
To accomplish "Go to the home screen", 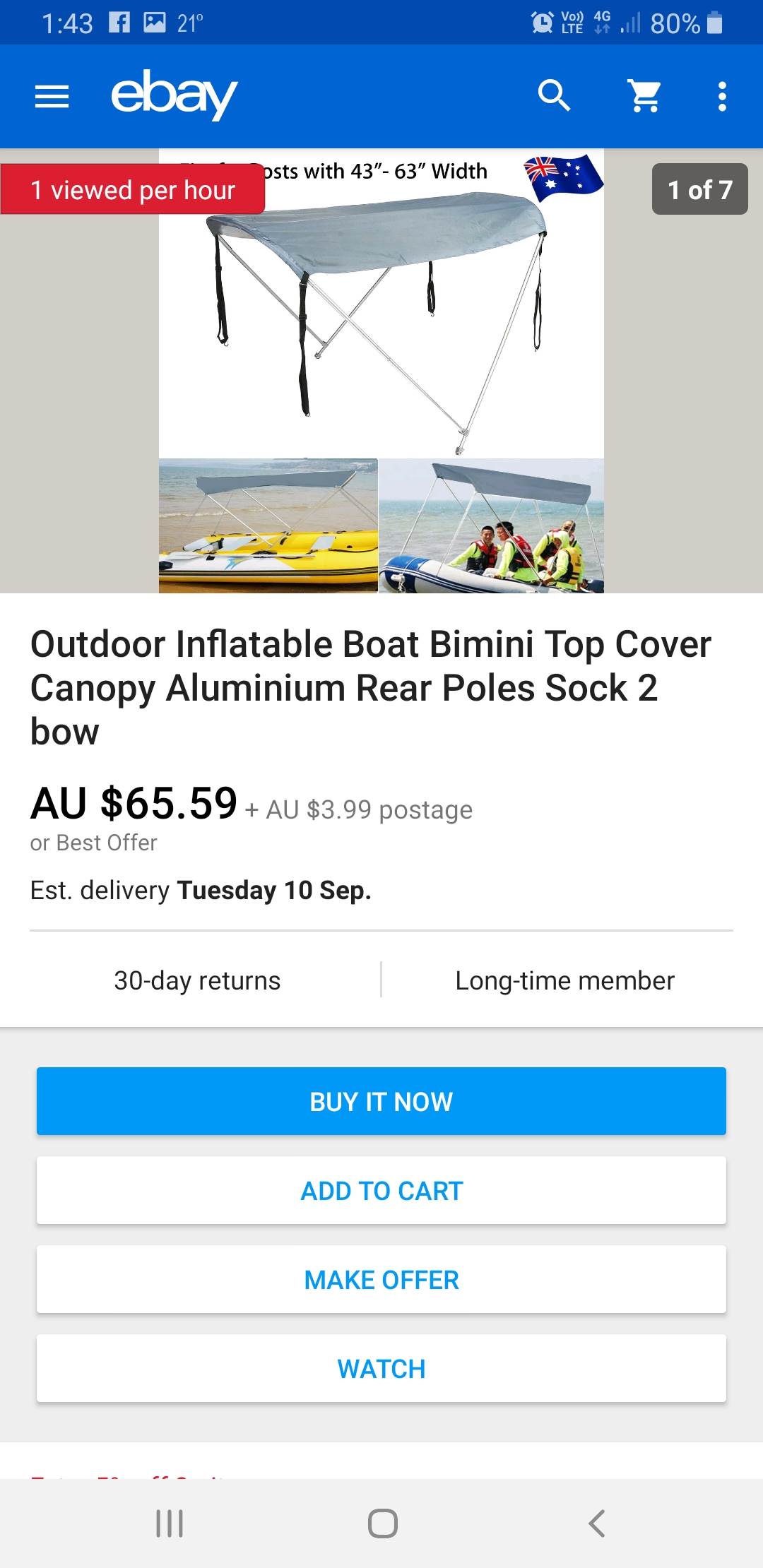I will 382,1524.
